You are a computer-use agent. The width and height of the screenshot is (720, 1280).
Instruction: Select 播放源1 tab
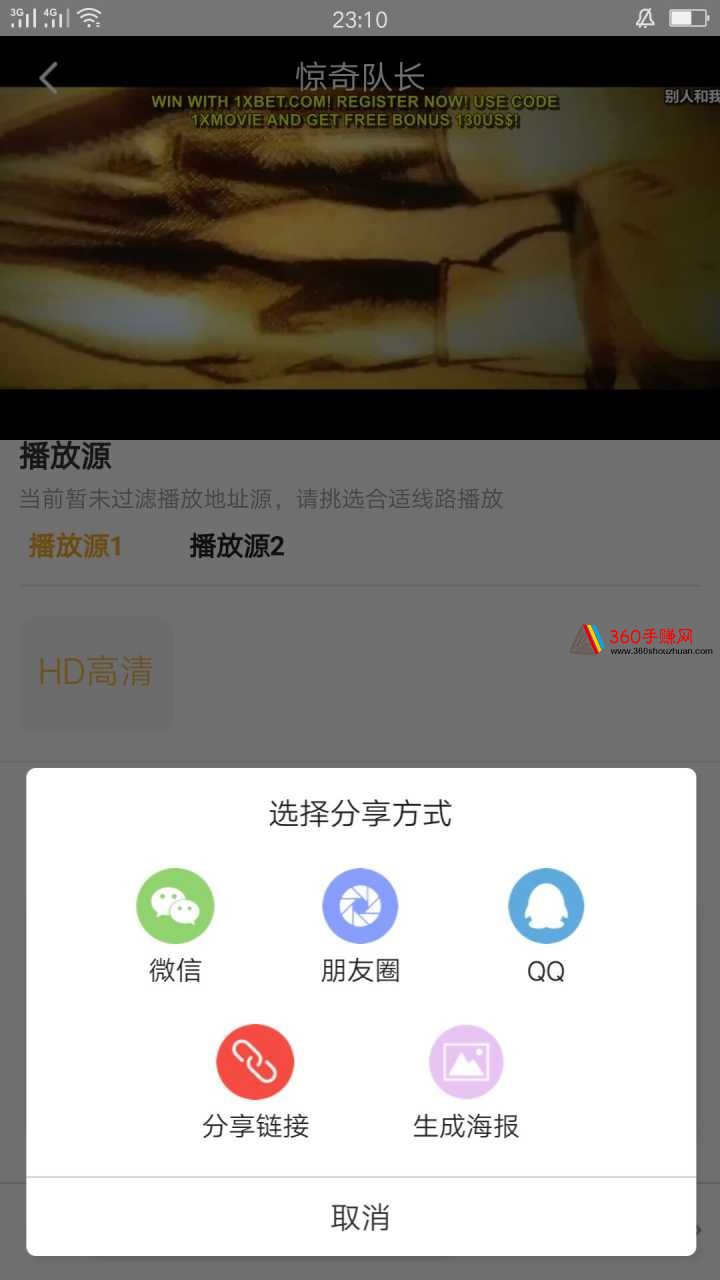75,546
